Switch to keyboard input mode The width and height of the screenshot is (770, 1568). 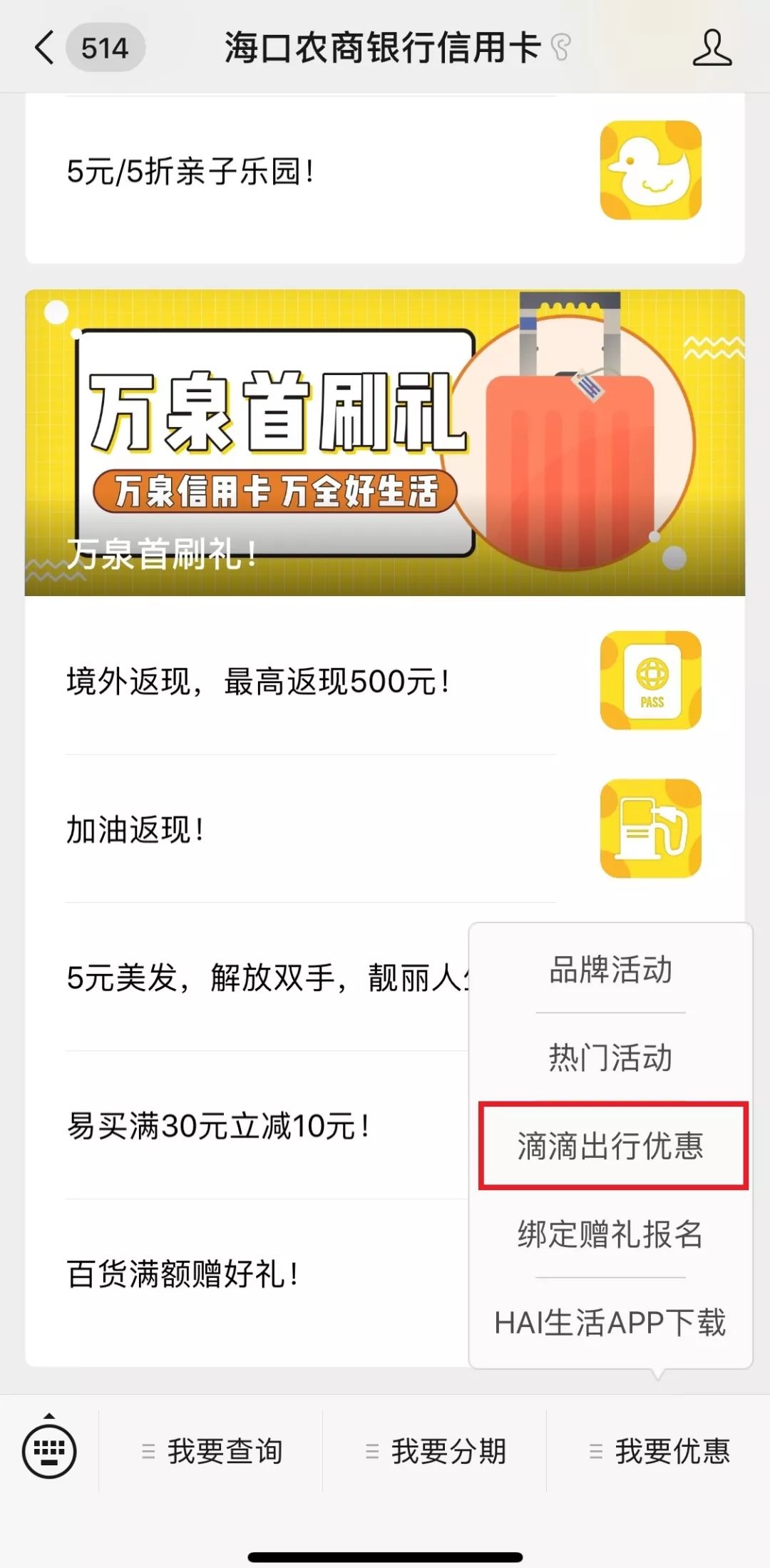[49, 1450]
